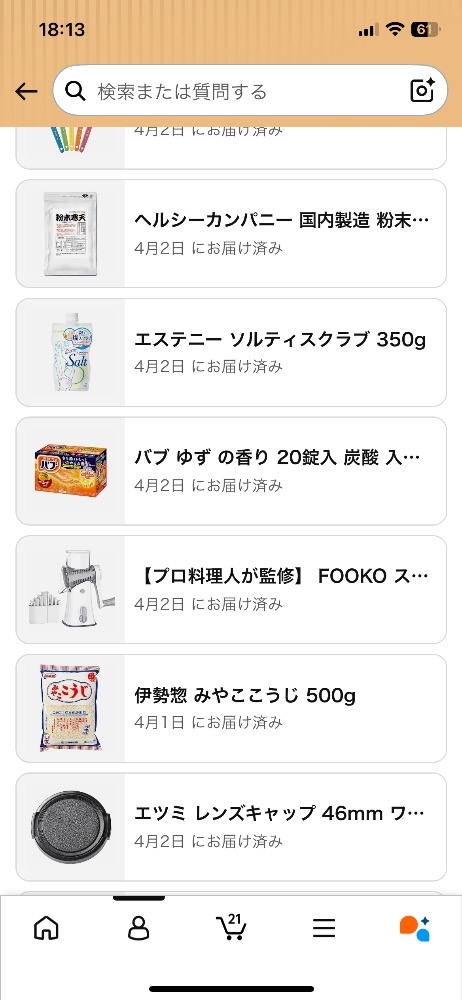Open the FOOKO スライサー order
Screen dimensions: 462x1000
point(231,589)
